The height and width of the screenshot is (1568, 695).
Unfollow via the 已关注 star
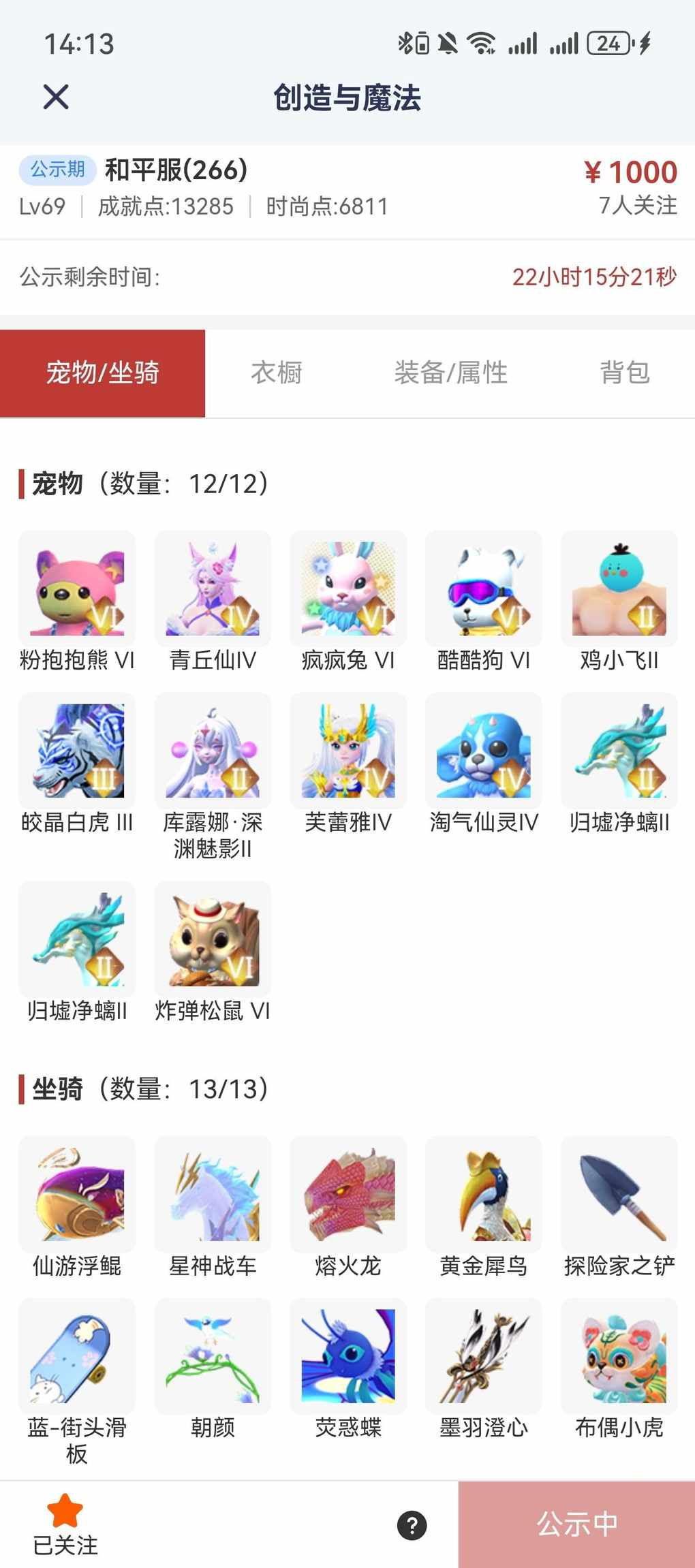click(x=65, y=1524)
